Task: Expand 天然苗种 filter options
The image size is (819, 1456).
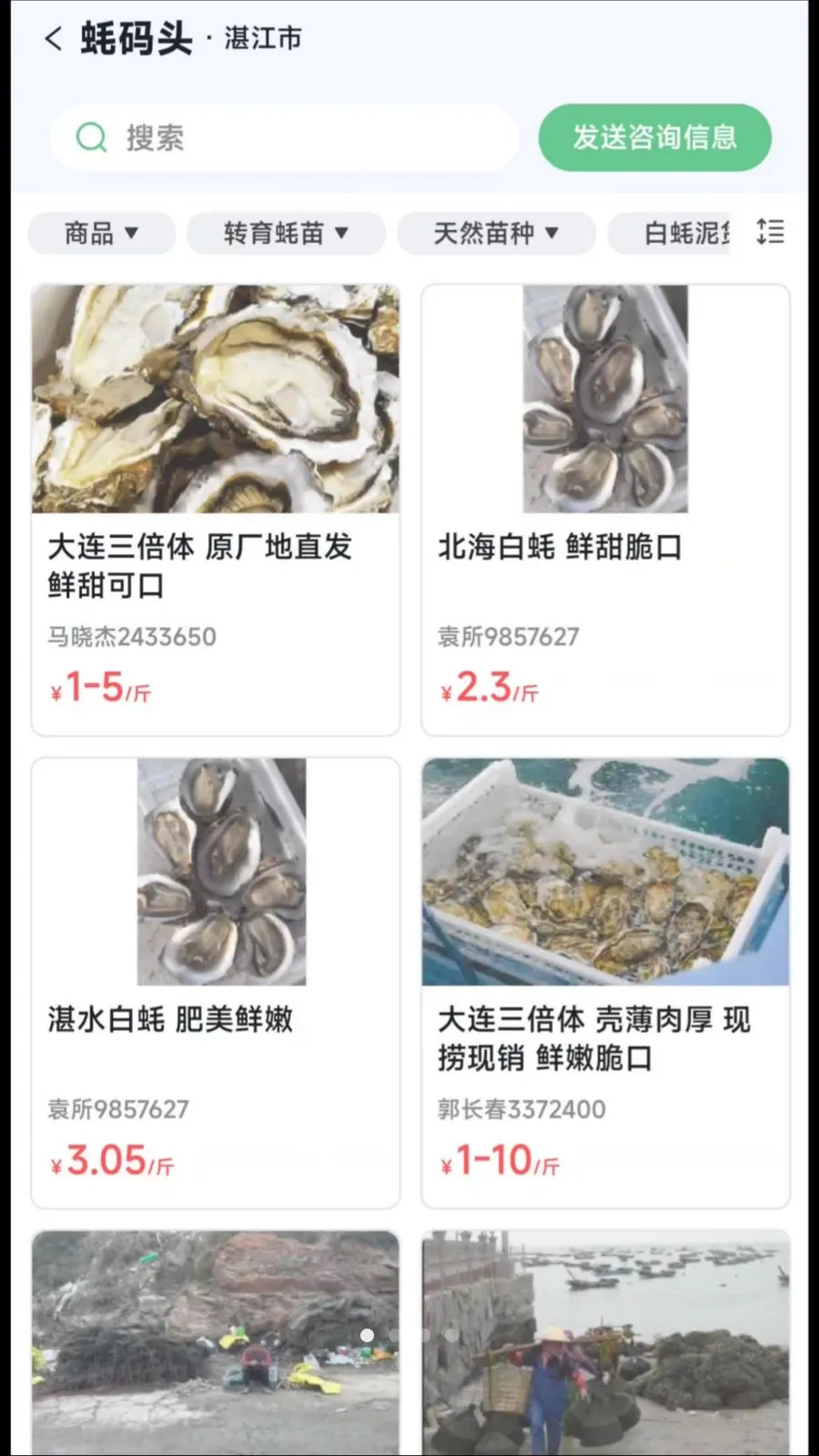Action: tap(496, 234)
